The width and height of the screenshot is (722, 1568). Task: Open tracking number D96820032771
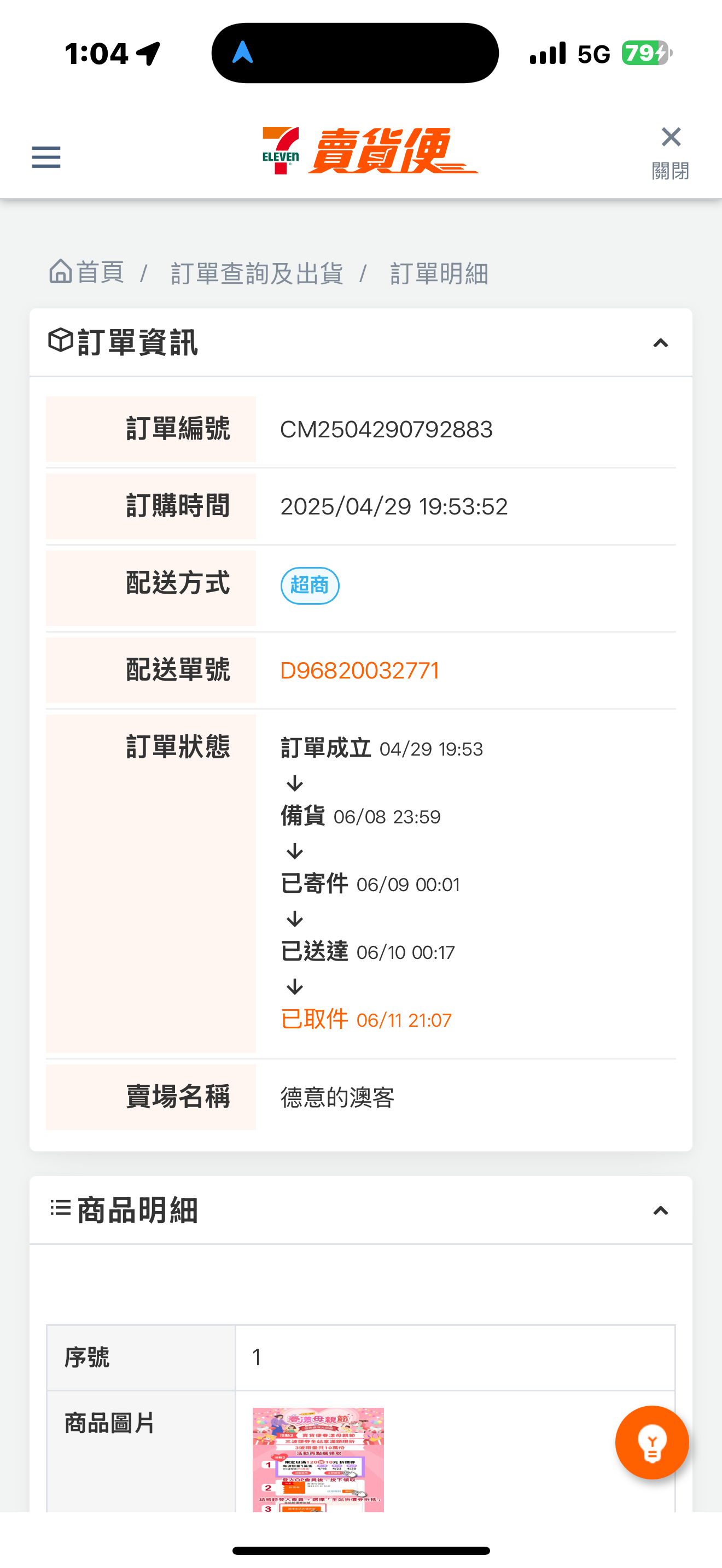point(359,671)
